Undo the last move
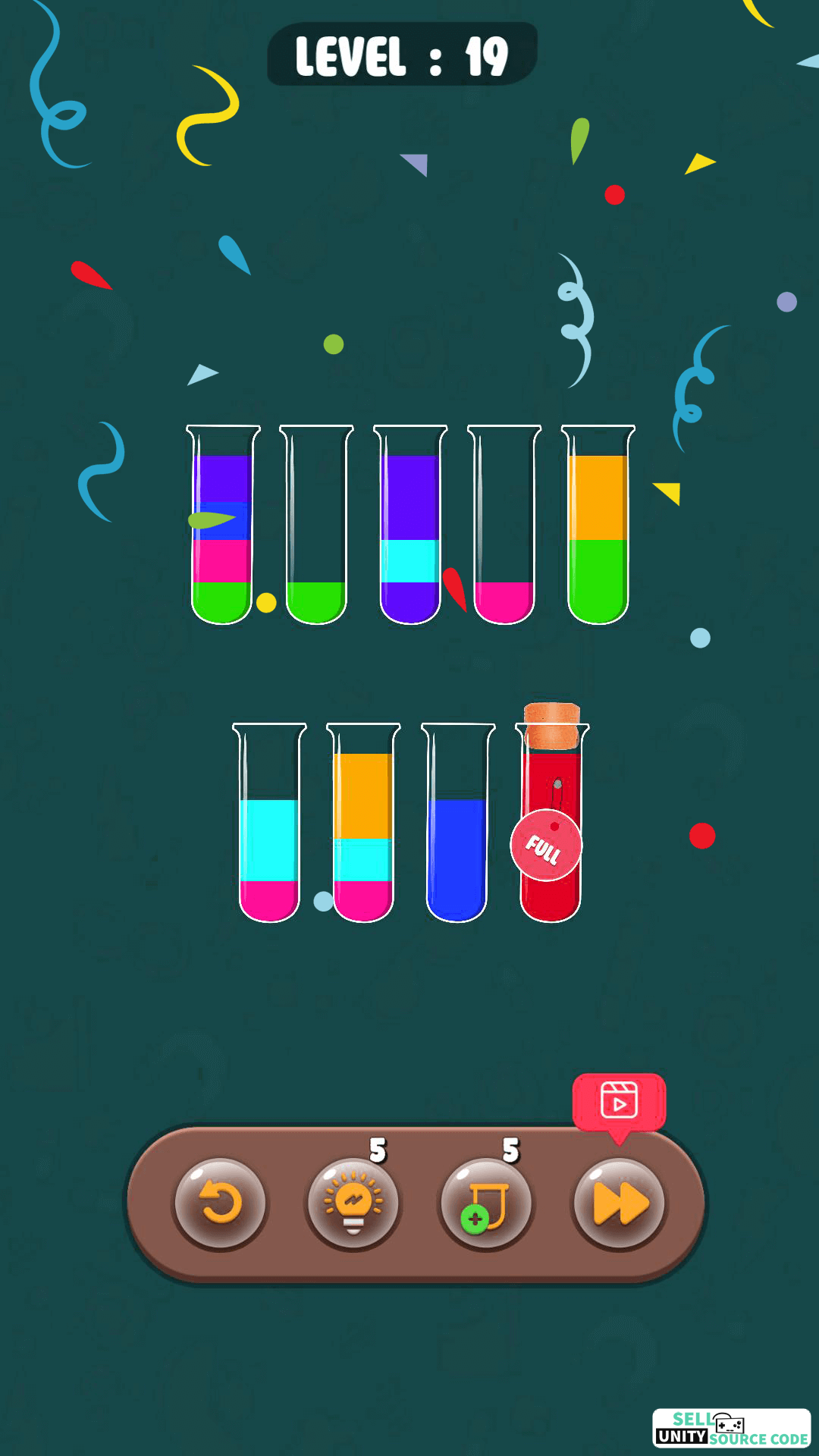819x1456 pixels. pos(220,1203)
